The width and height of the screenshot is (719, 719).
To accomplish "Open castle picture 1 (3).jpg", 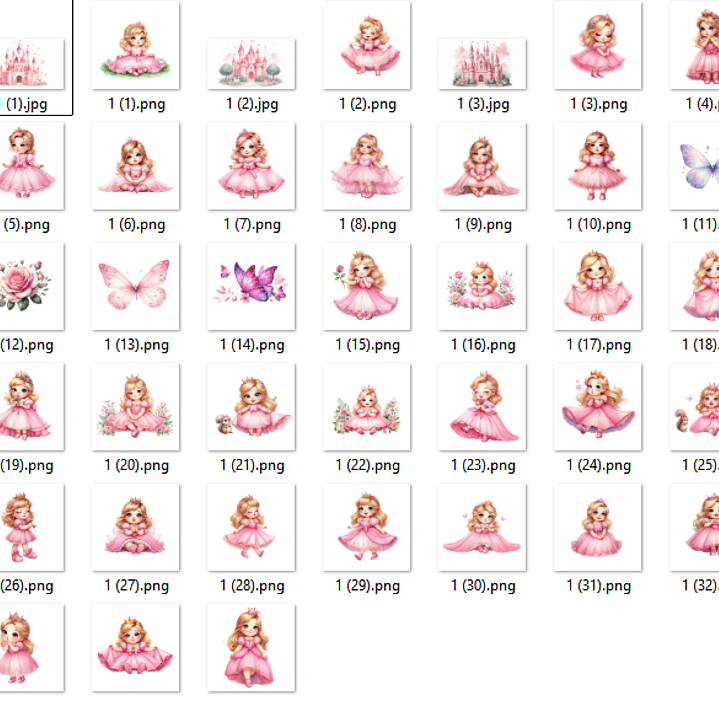I will 483,64.
